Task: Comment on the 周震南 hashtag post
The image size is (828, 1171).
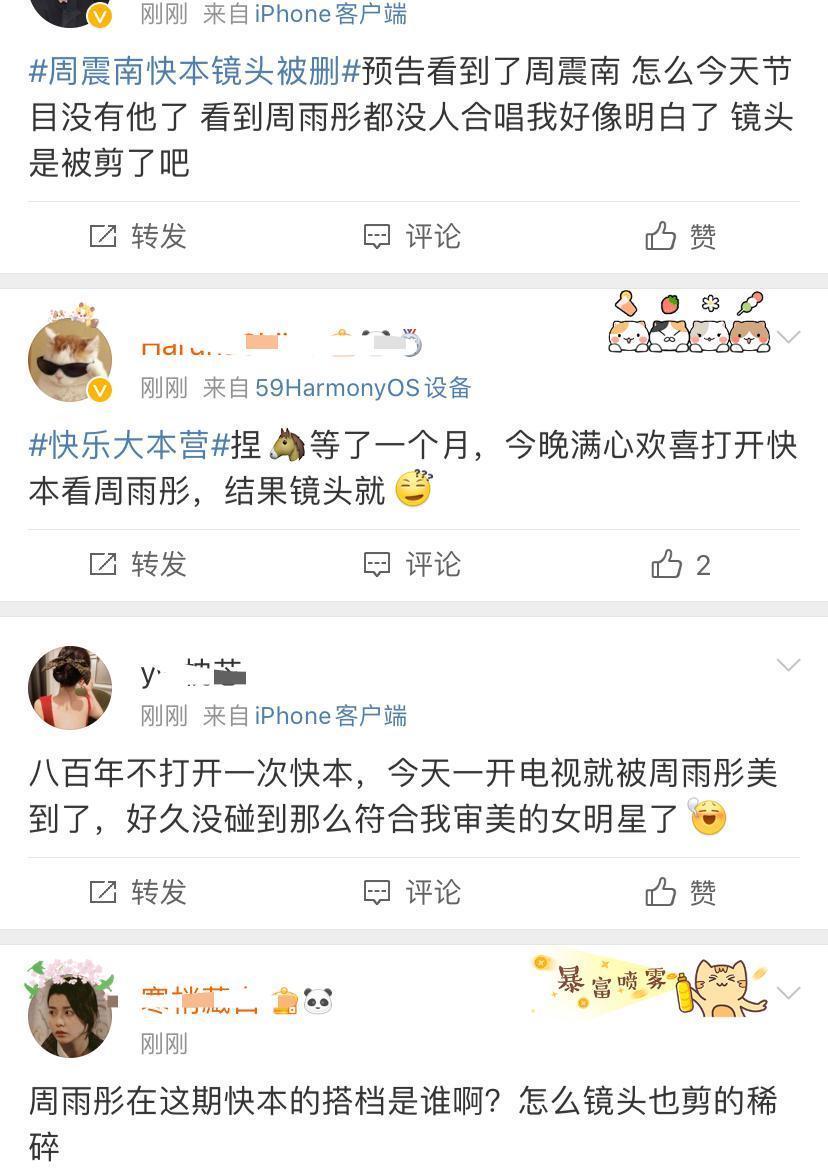Action: [412, 237]
